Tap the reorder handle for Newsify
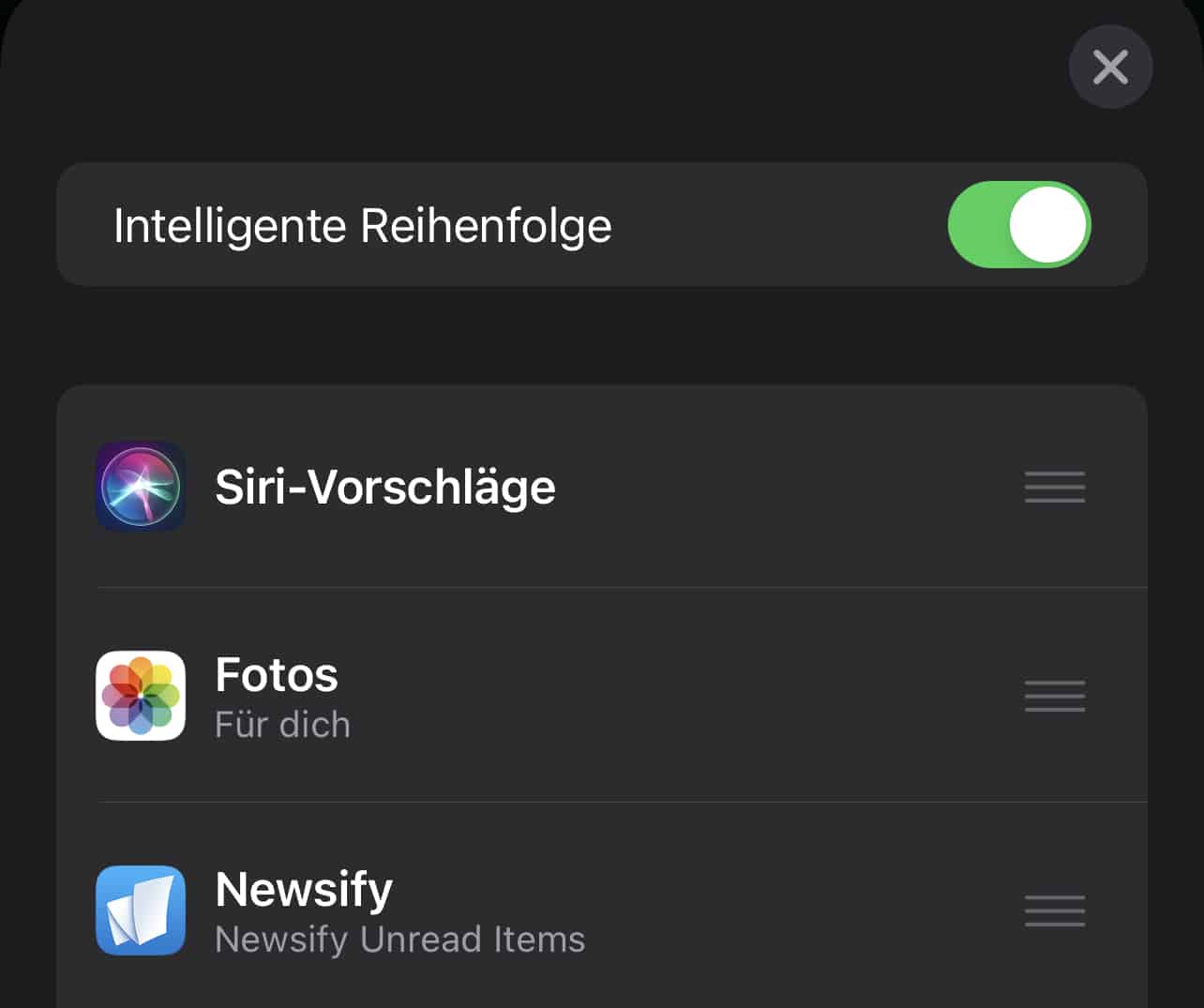This screenshot has width=1204, height=1008. (1054, 910)
